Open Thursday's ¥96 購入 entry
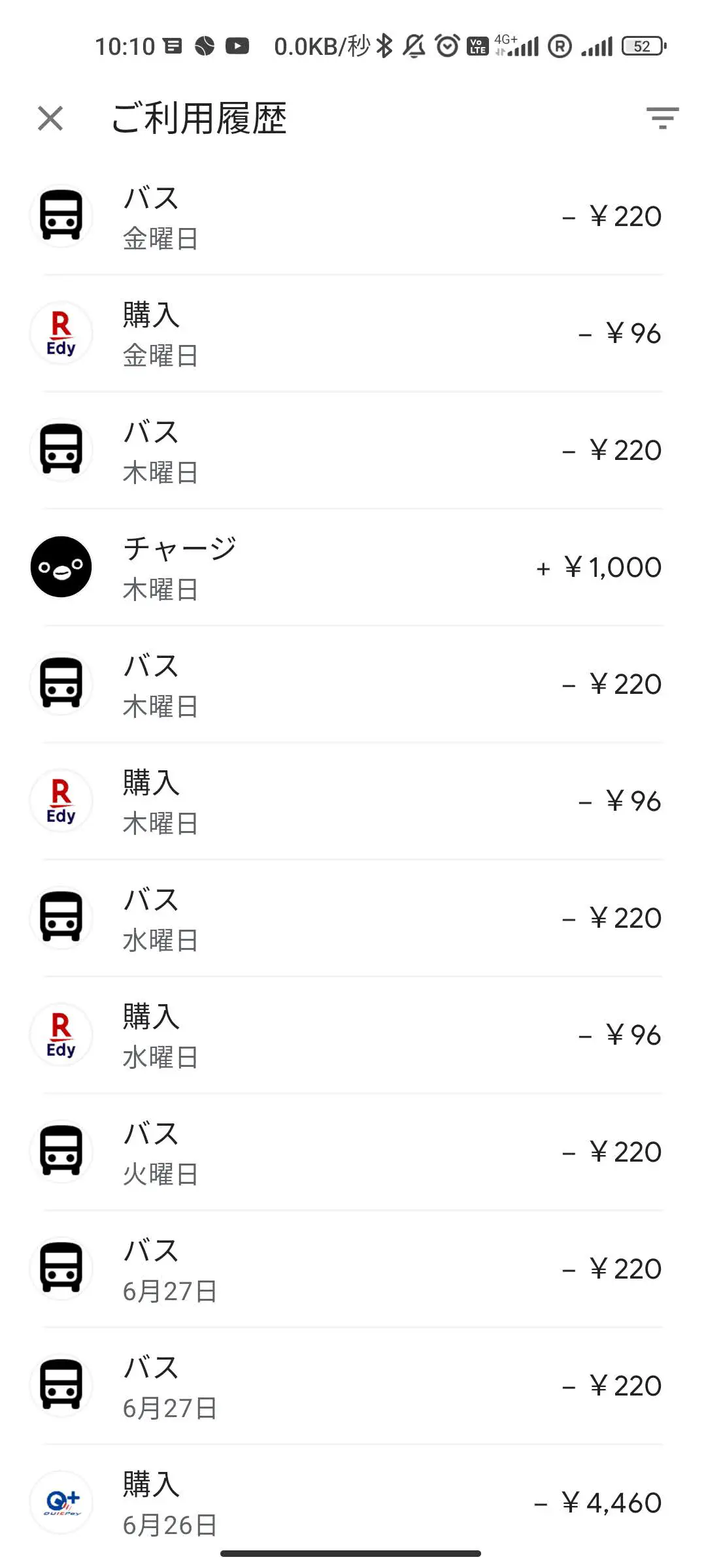Viewport: 706px width, 1568px height. coord(353,801)
